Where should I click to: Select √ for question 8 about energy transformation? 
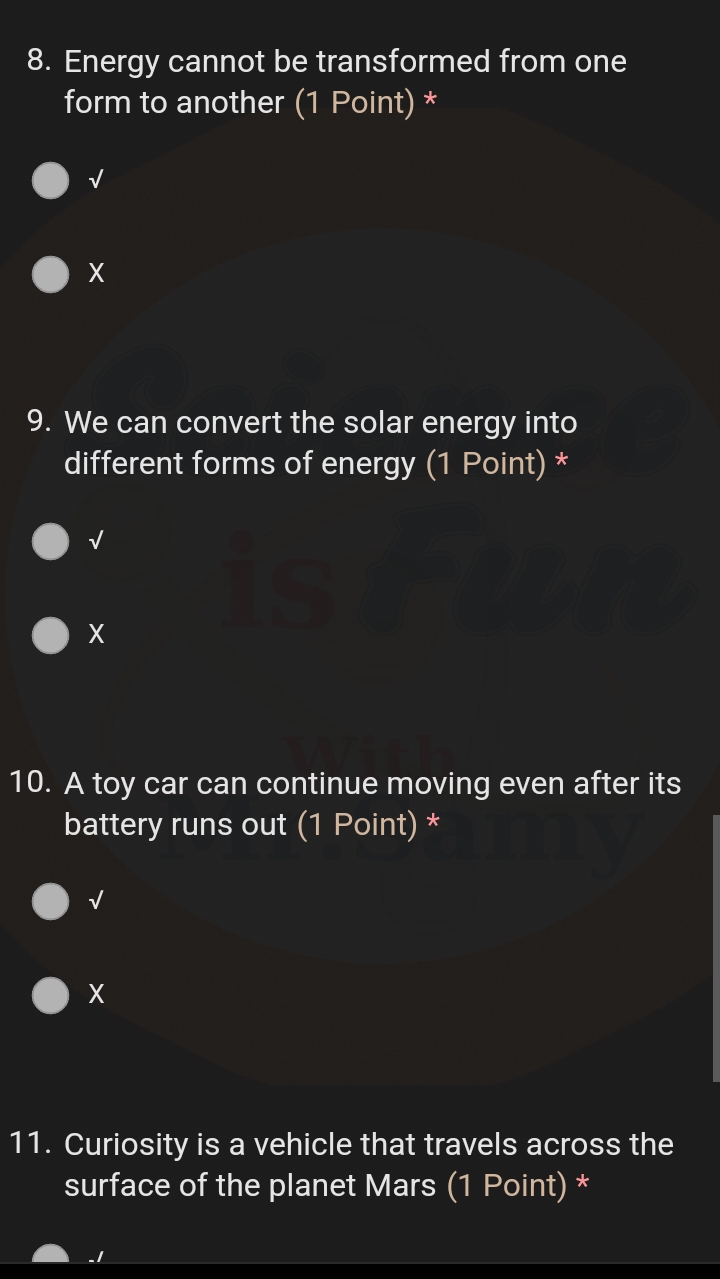[x=50, y=181]
